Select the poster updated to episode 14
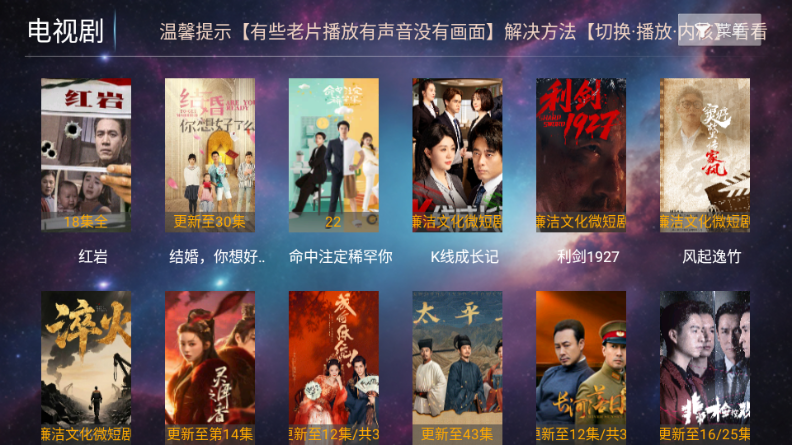Image resolution: width=792 pixels, height=445 pixels. coord(210,367)
